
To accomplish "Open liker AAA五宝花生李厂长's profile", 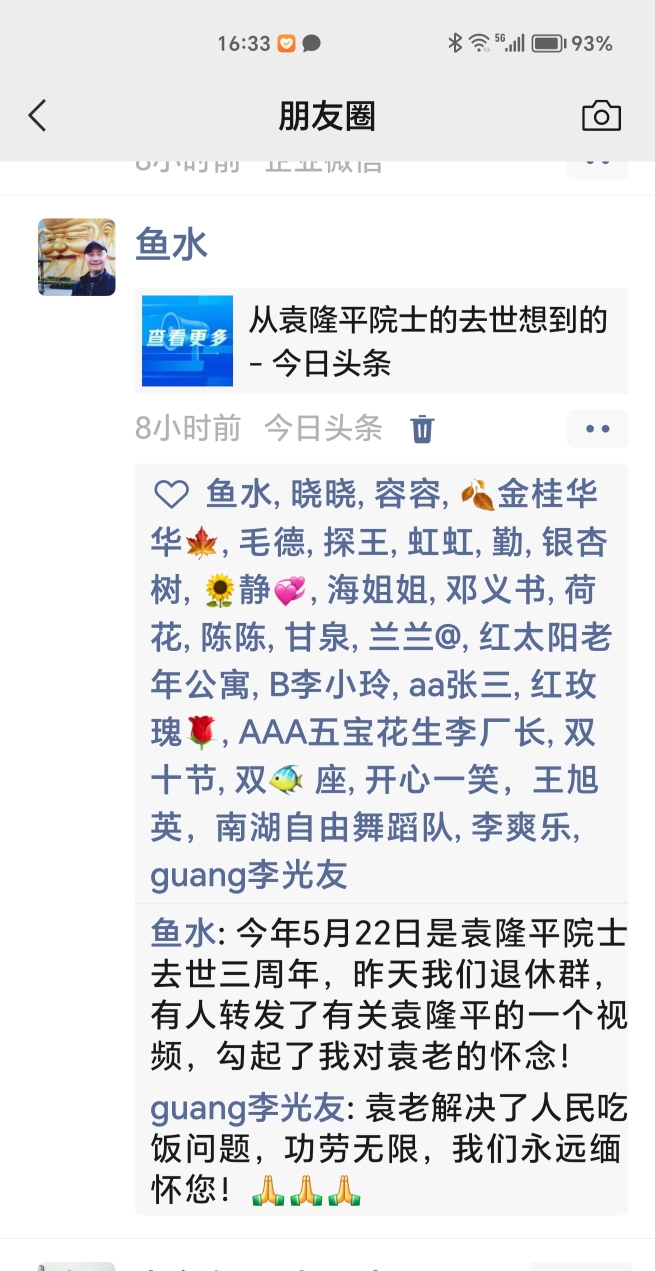I will point(392,732).
